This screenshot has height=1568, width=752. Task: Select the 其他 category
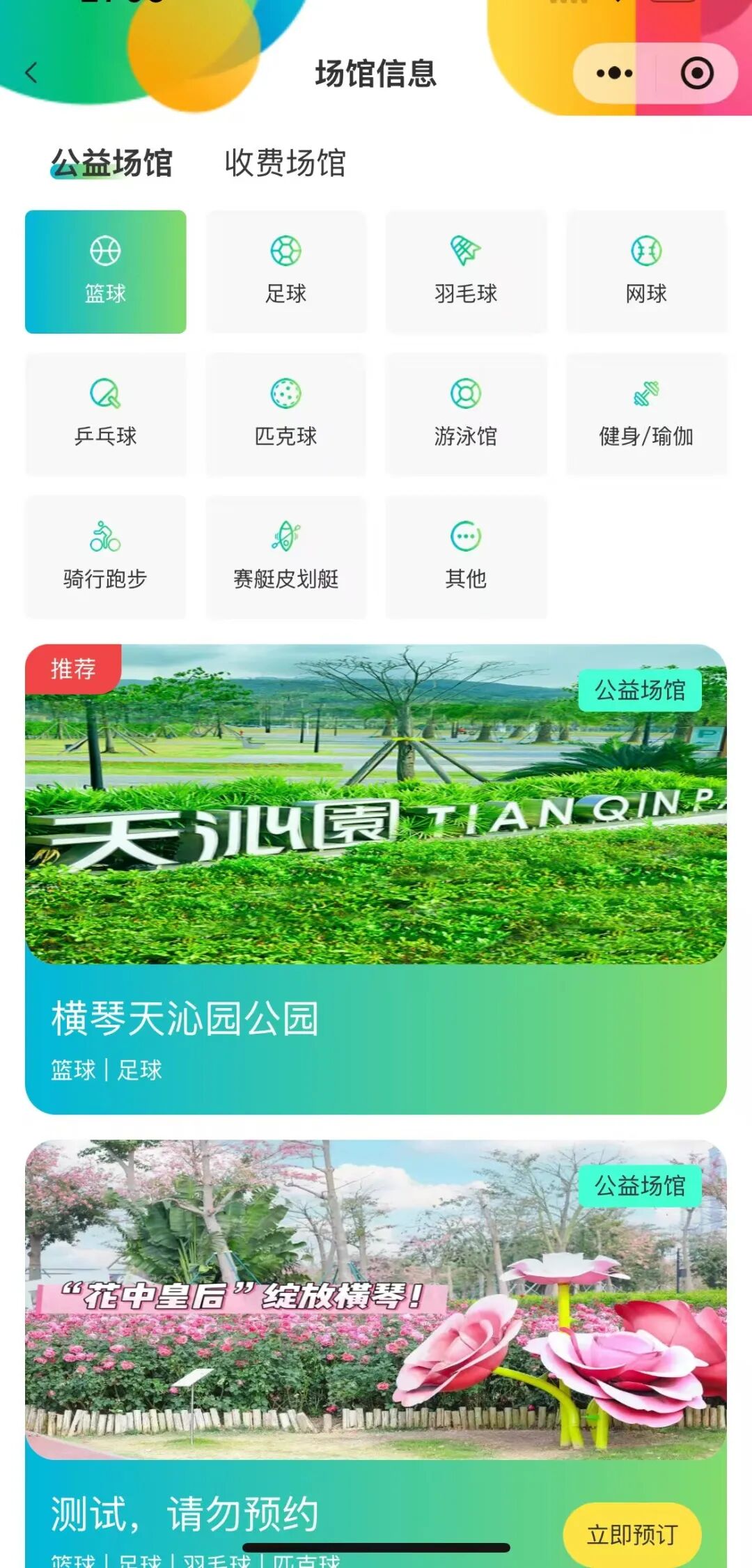[466, 557]
